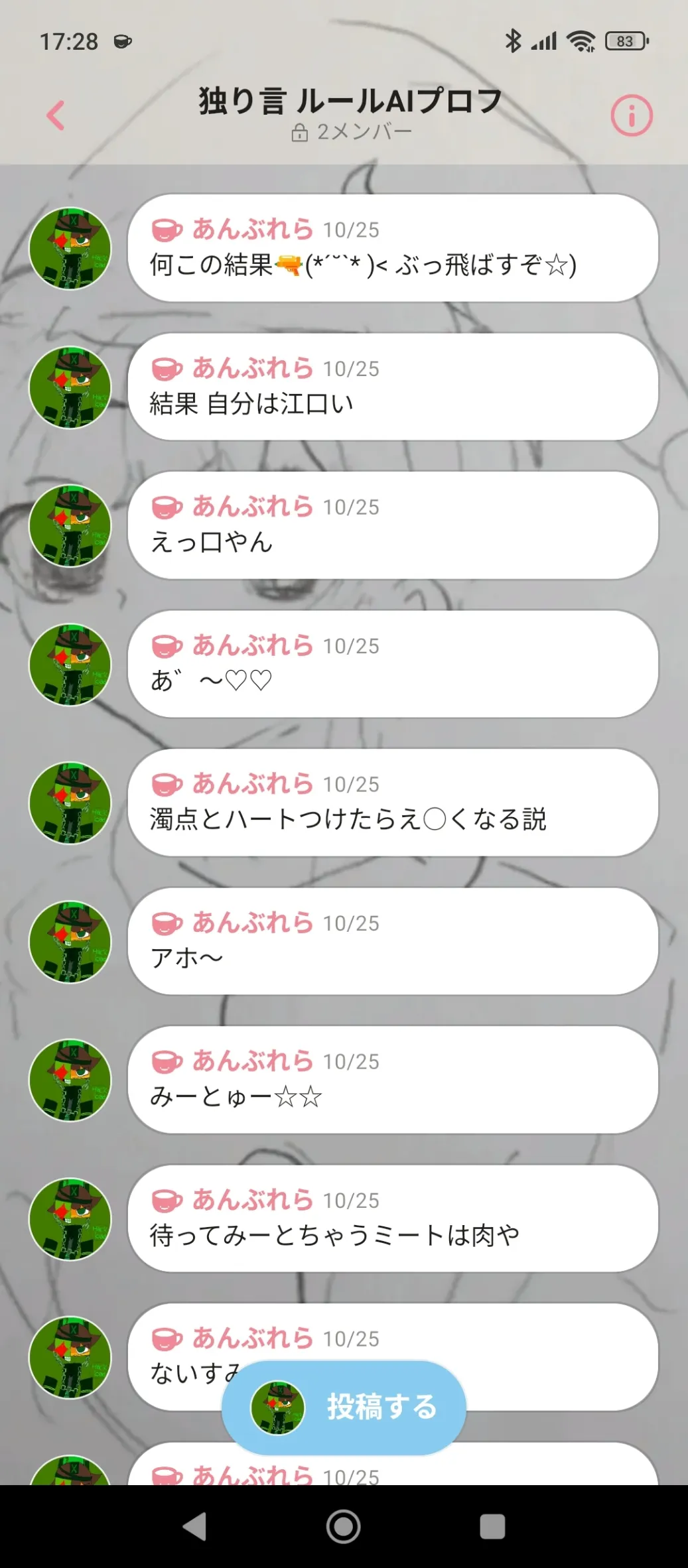Open the post 待ってみーとちゃうミートは肉や
Image resolution: width=688 pixels, height=1568 pixels.
tap(393, 1218)
